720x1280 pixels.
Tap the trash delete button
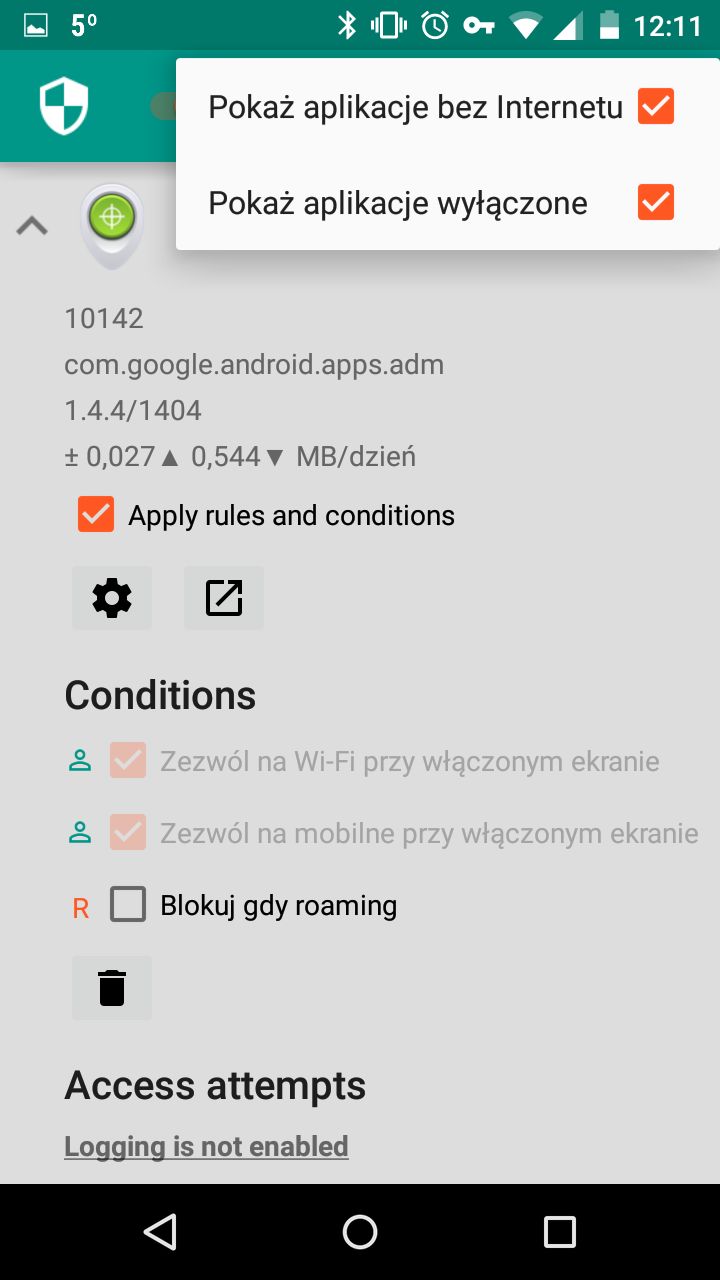[x=112, y=988]
